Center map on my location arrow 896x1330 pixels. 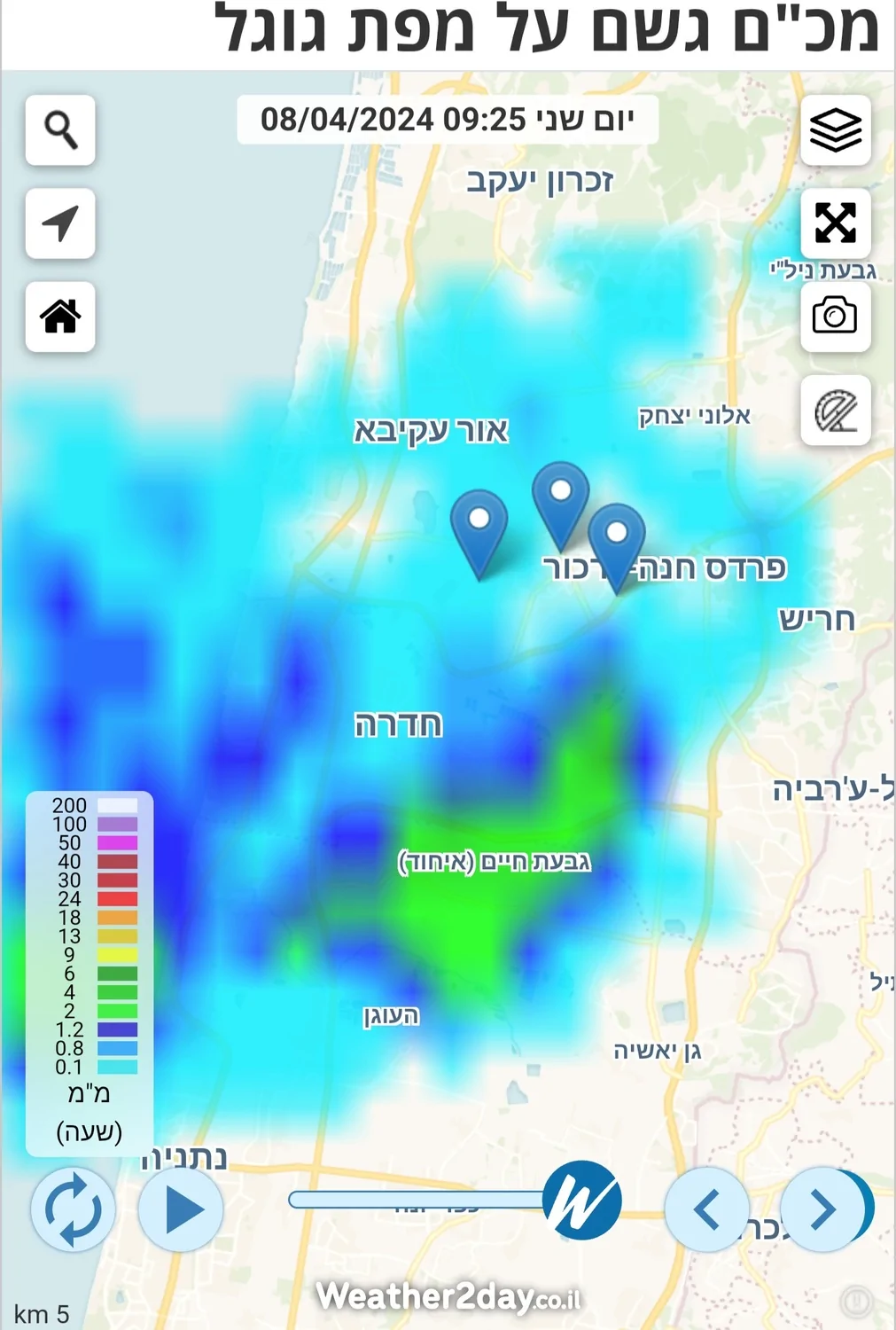[60, 223]
